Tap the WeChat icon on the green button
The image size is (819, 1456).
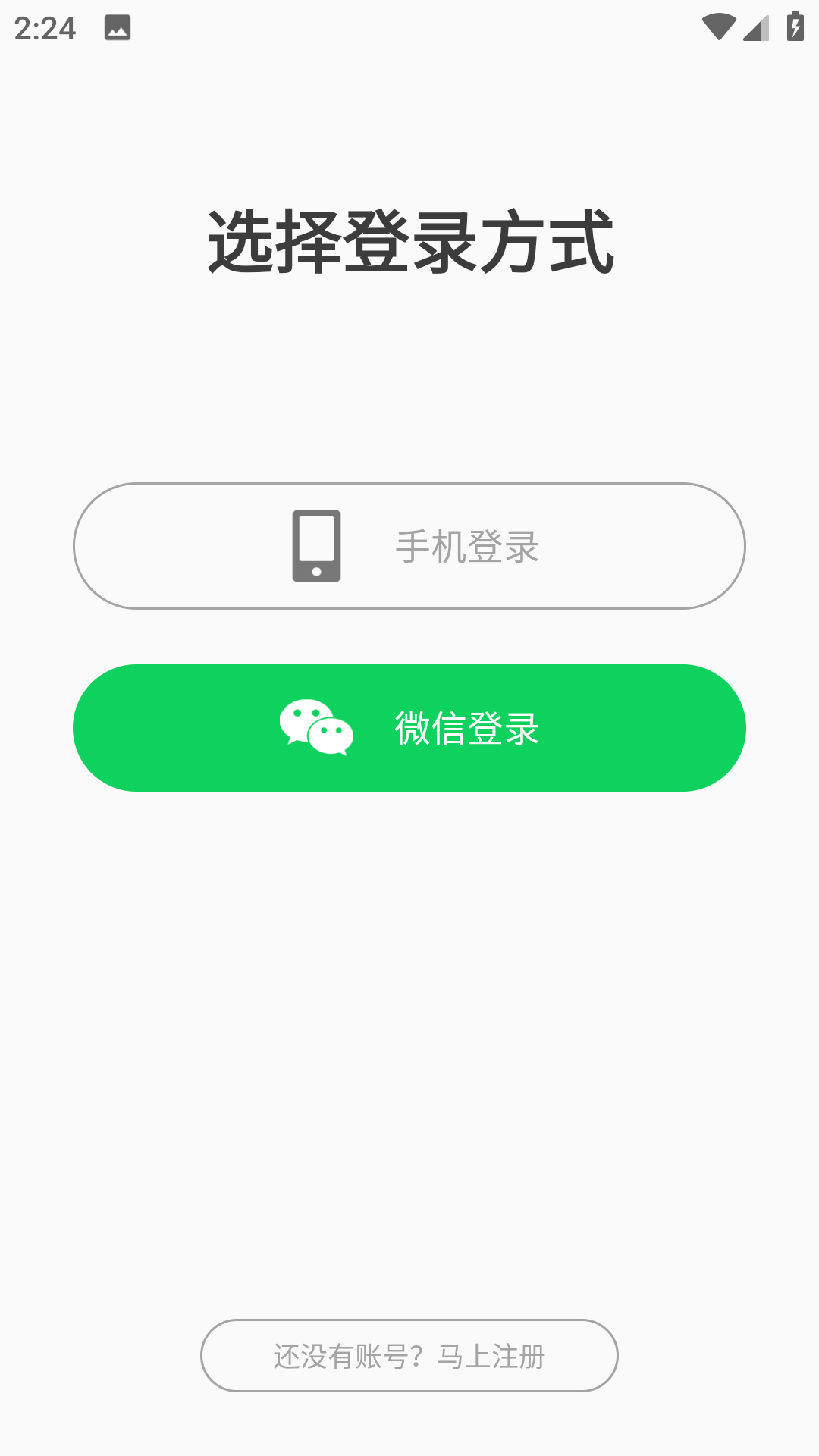(316, 728)
